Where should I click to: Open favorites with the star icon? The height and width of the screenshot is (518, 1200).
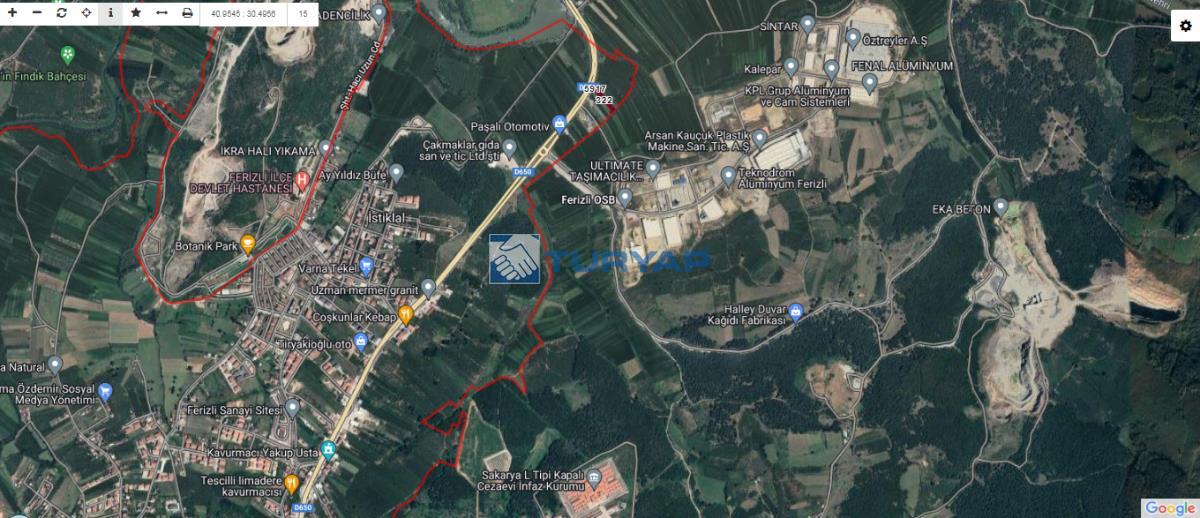pyautogui.click(x=136, y=14)
